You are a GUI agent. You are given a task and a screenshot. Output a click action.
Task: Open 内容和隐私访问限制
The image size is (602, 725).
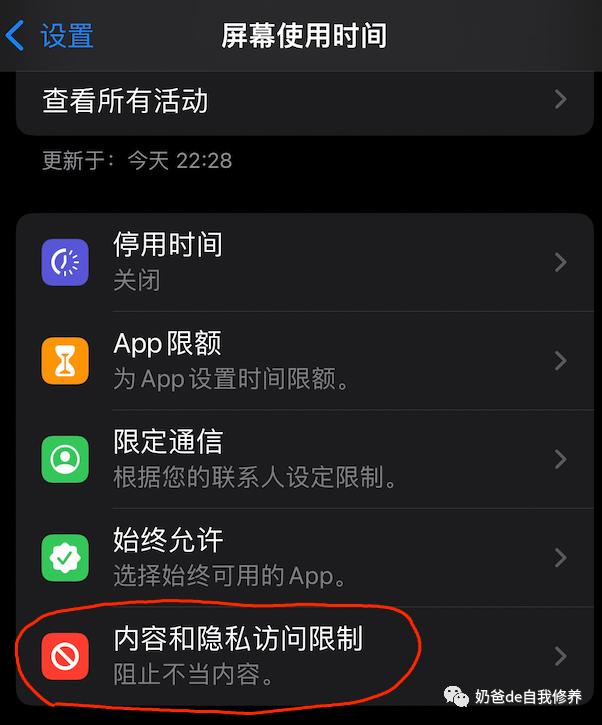coord(300,655)
